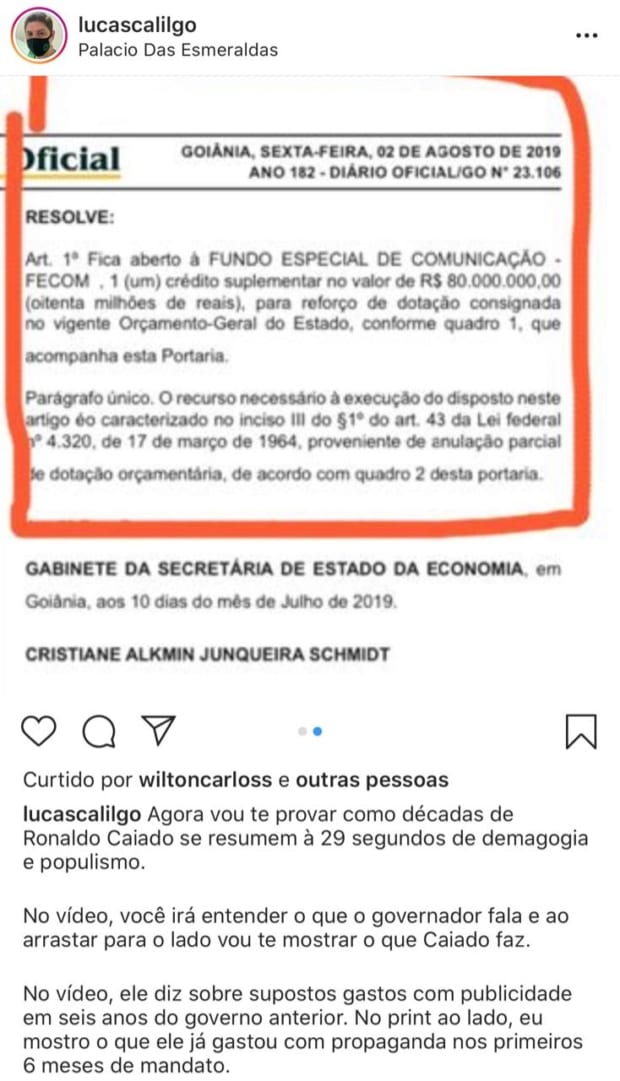
Task: Save this post with the bookmark icon
Action: [581, 731]
